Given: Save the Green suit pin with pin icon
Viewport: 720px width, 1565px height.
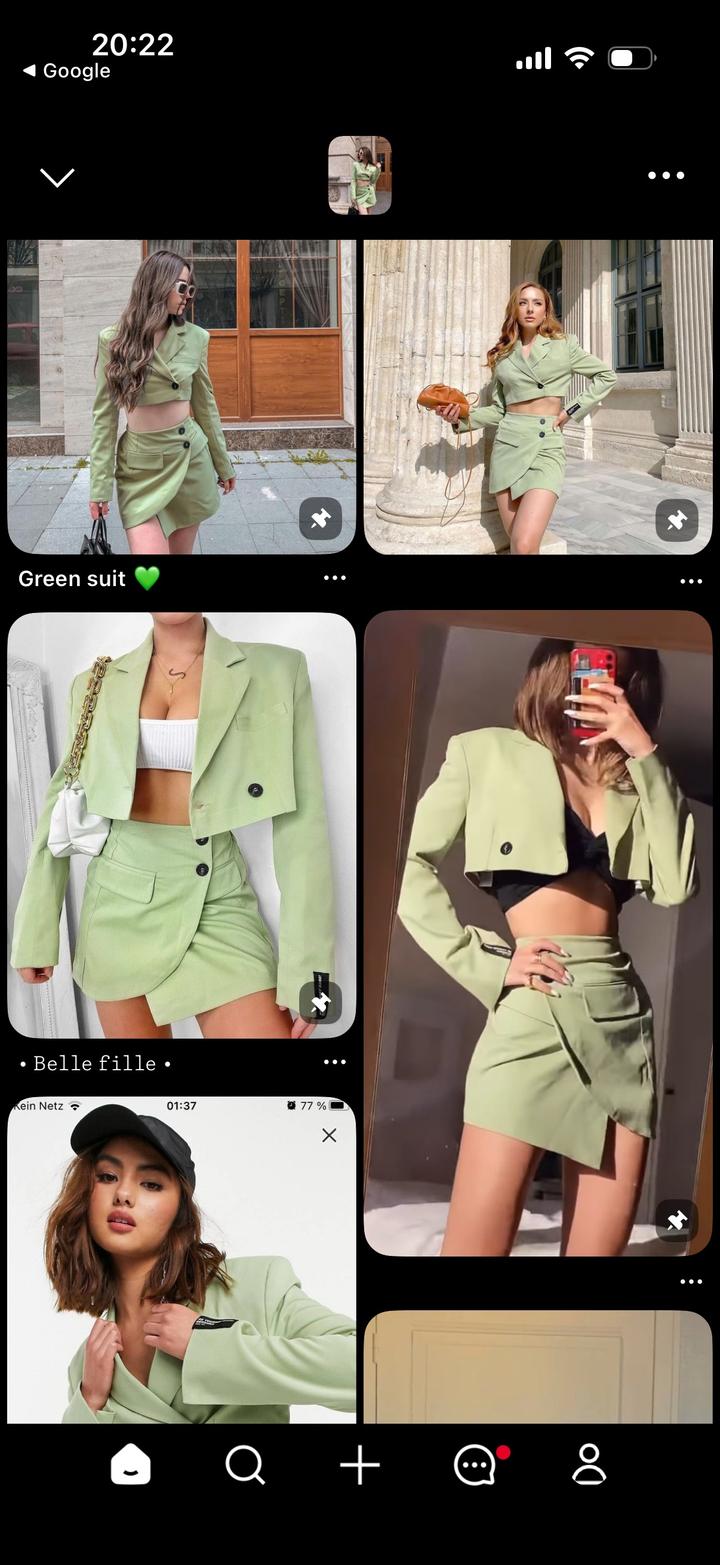Looking at the screenshot, I should coord(320,519).
